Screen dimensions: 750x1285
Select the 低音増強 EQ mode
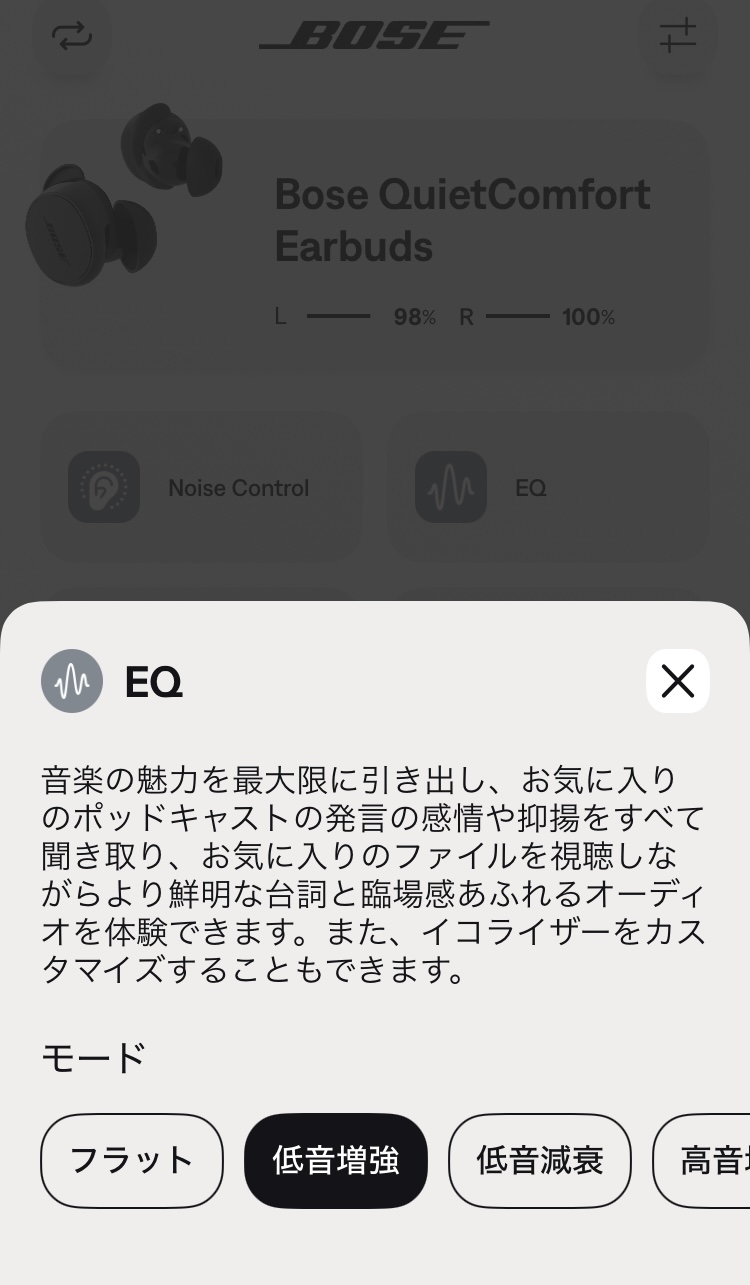coord(335,1161)
